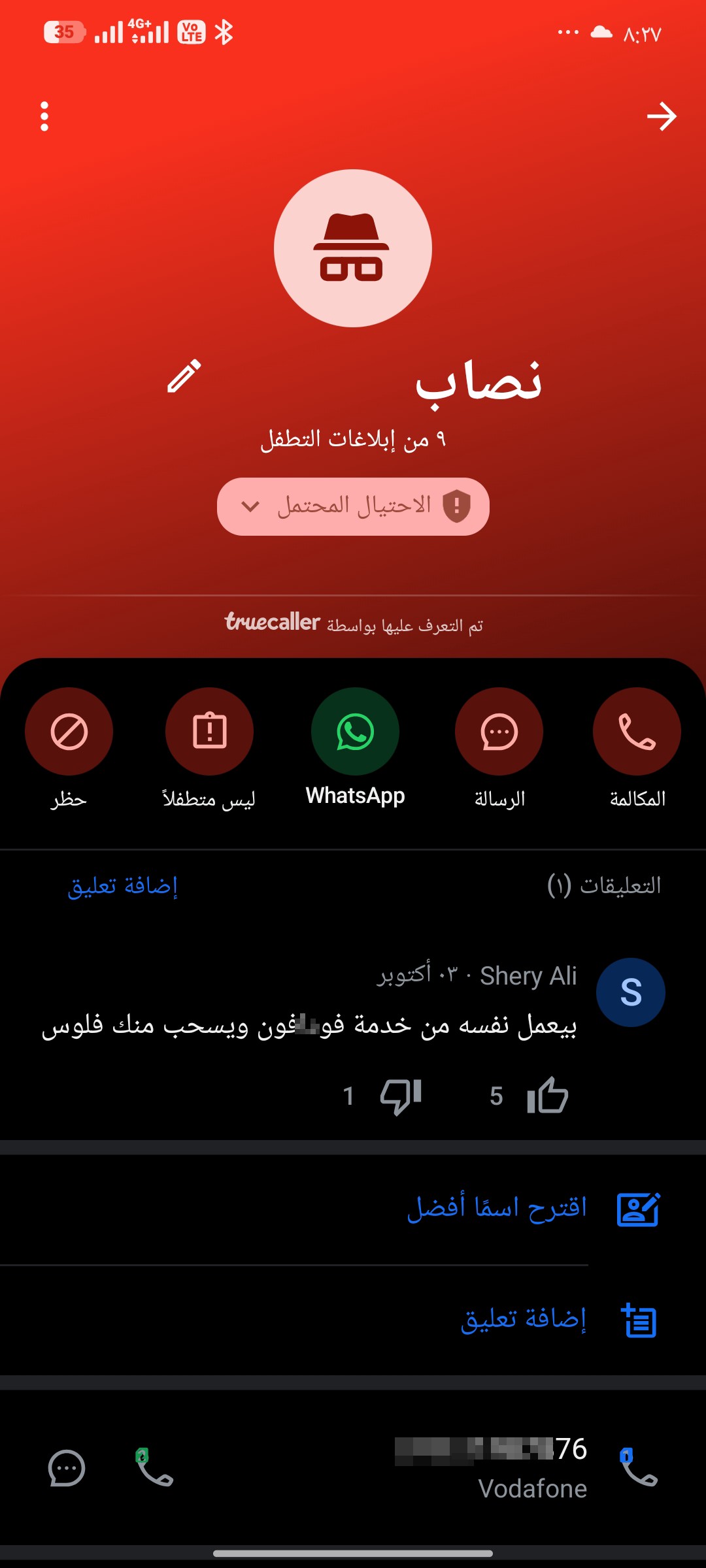The image size is (706, 1568).
Task: Open اقترح اسمًا أفضل row
Action: (x=353, y=1209)
